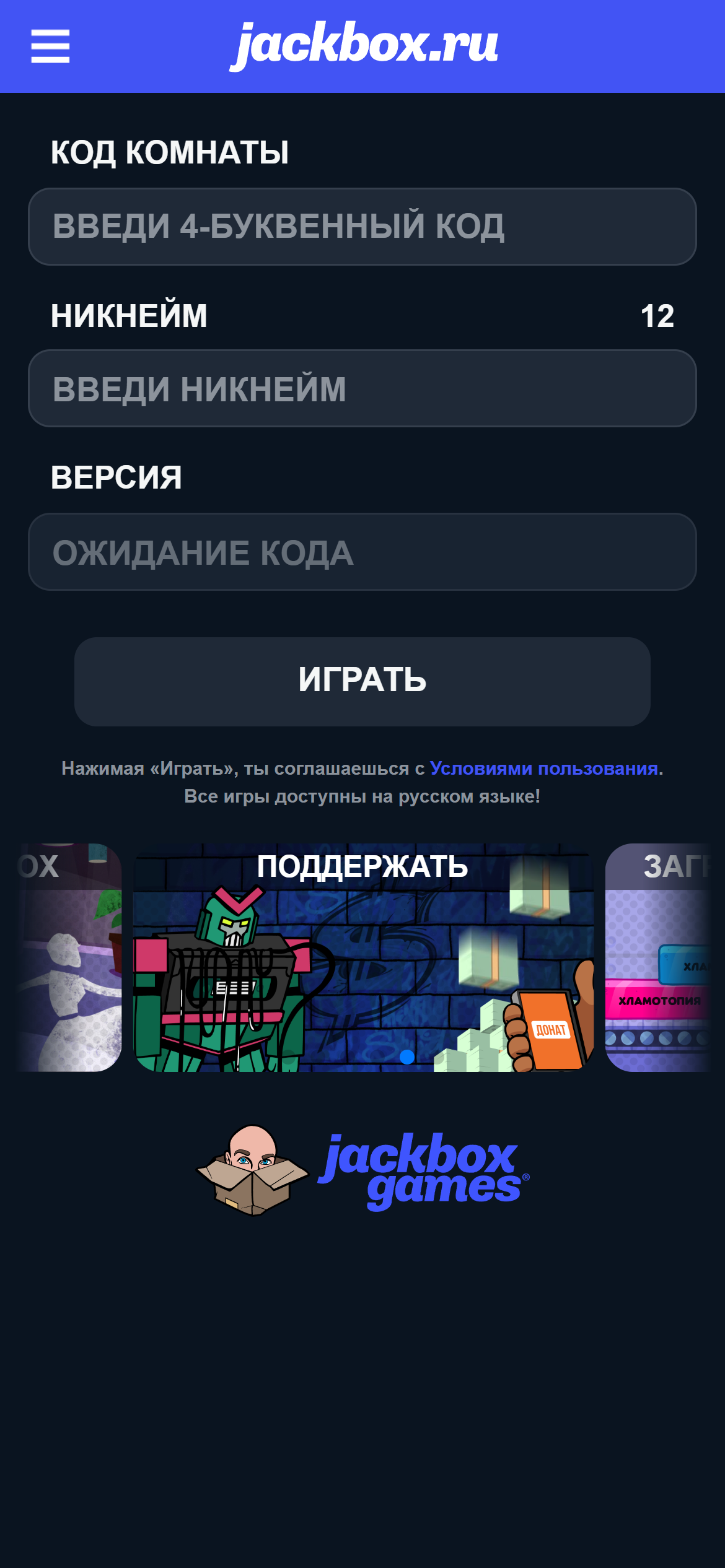Focus the nickname input field
Viewport: 725px width, 1568px height.
[x=362, y=389]
